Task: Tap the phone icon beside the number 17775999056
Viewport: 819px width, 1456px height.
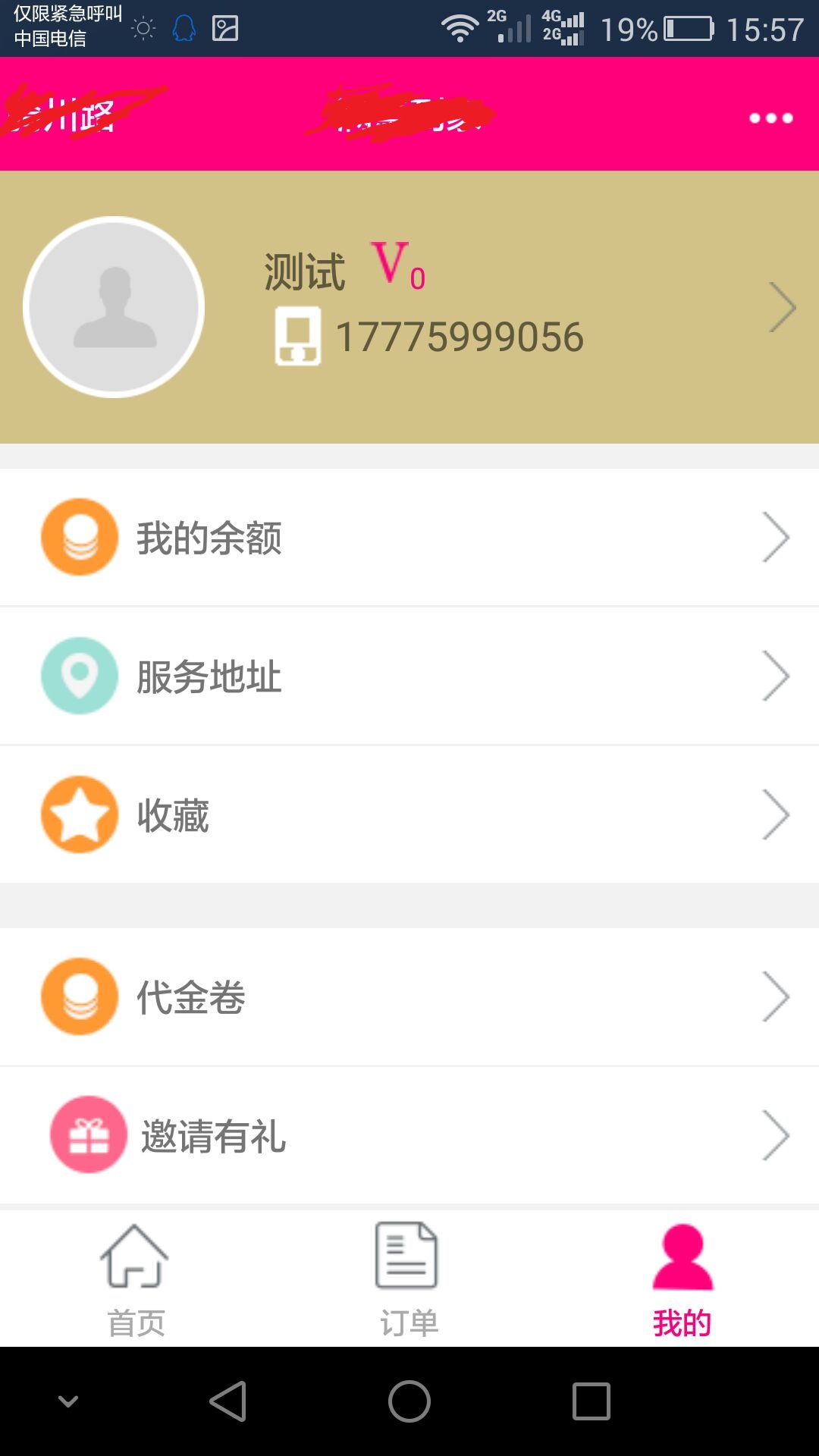Action: point(299,336)
